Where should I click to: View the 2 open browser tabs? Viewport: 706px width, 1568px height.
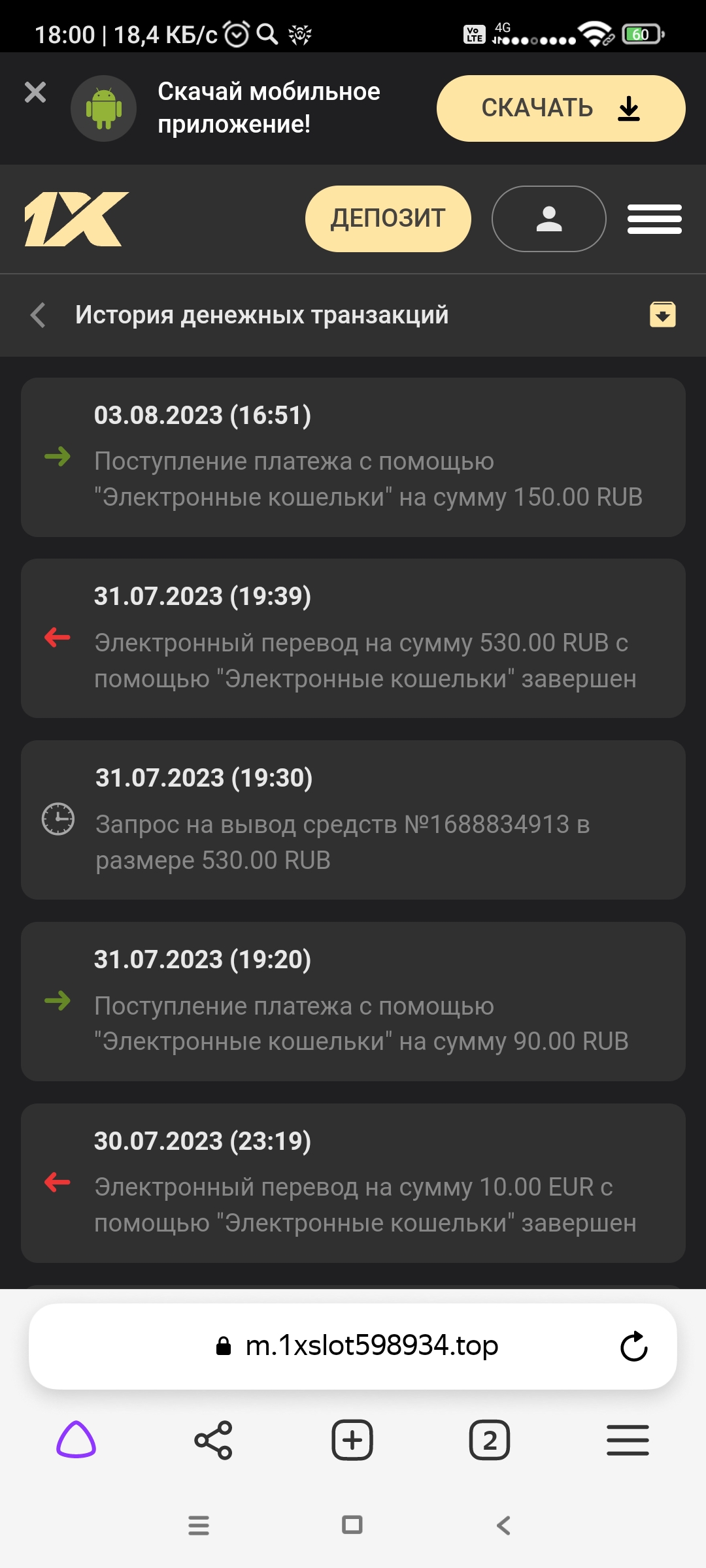489,1440
